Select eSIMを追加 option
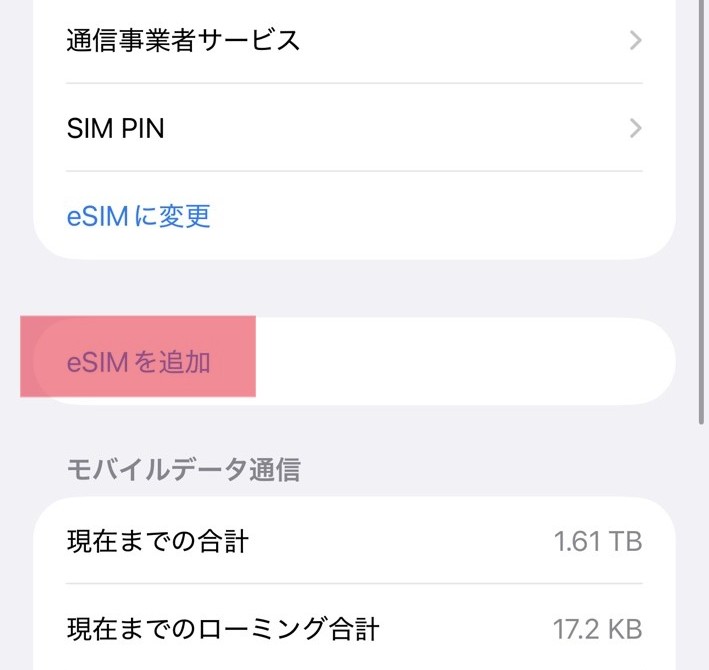This screenshot has width=709, height=670. (x=354, y=362)
